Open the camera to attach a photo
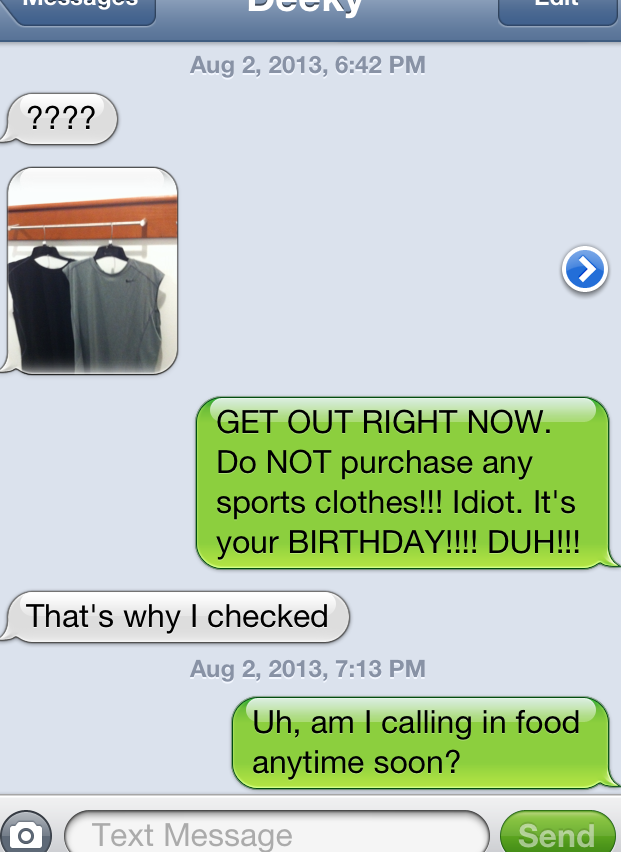The width and height of the screenshot is (621, 852). [27, 833]
